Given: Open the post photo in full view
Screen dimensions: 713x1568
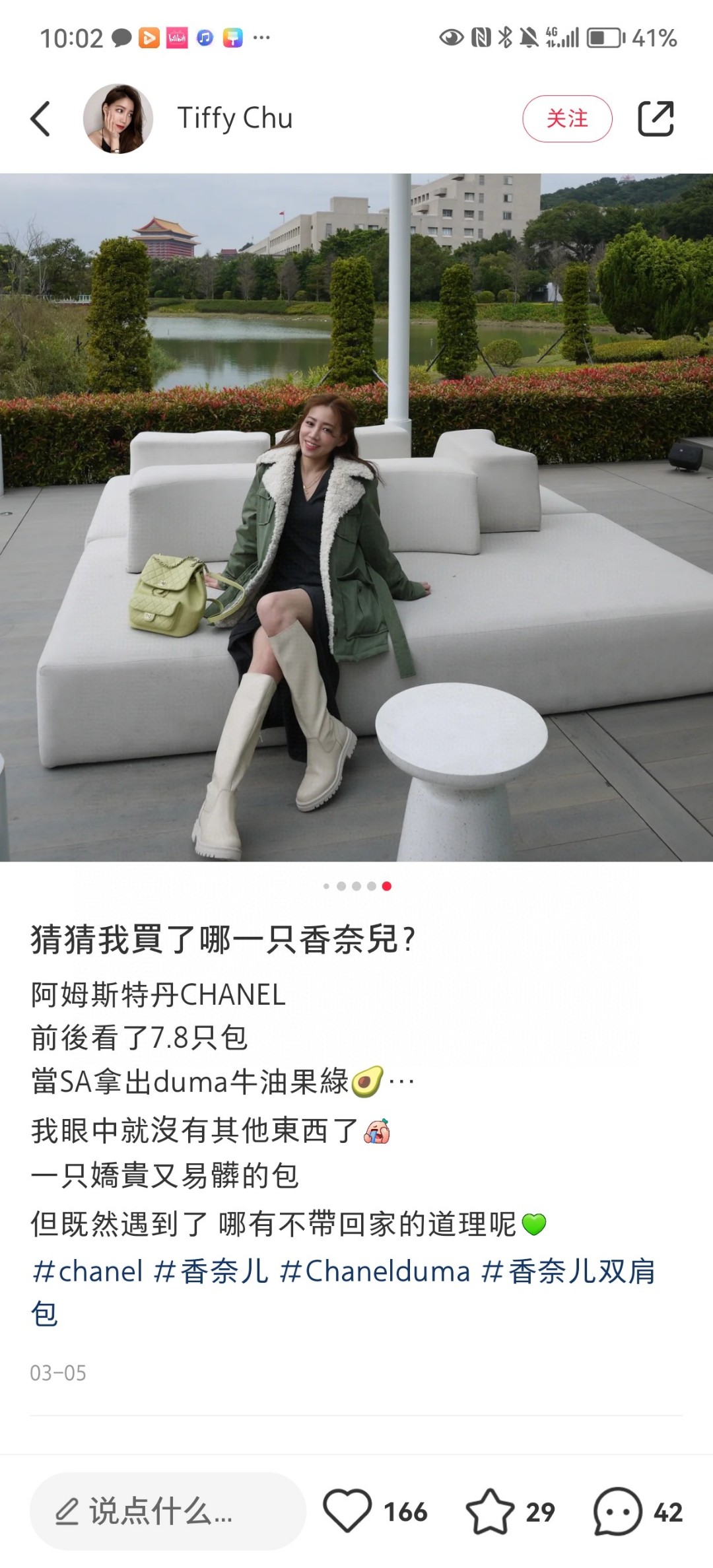Looking at the screenshot, I should pos(356,517).
